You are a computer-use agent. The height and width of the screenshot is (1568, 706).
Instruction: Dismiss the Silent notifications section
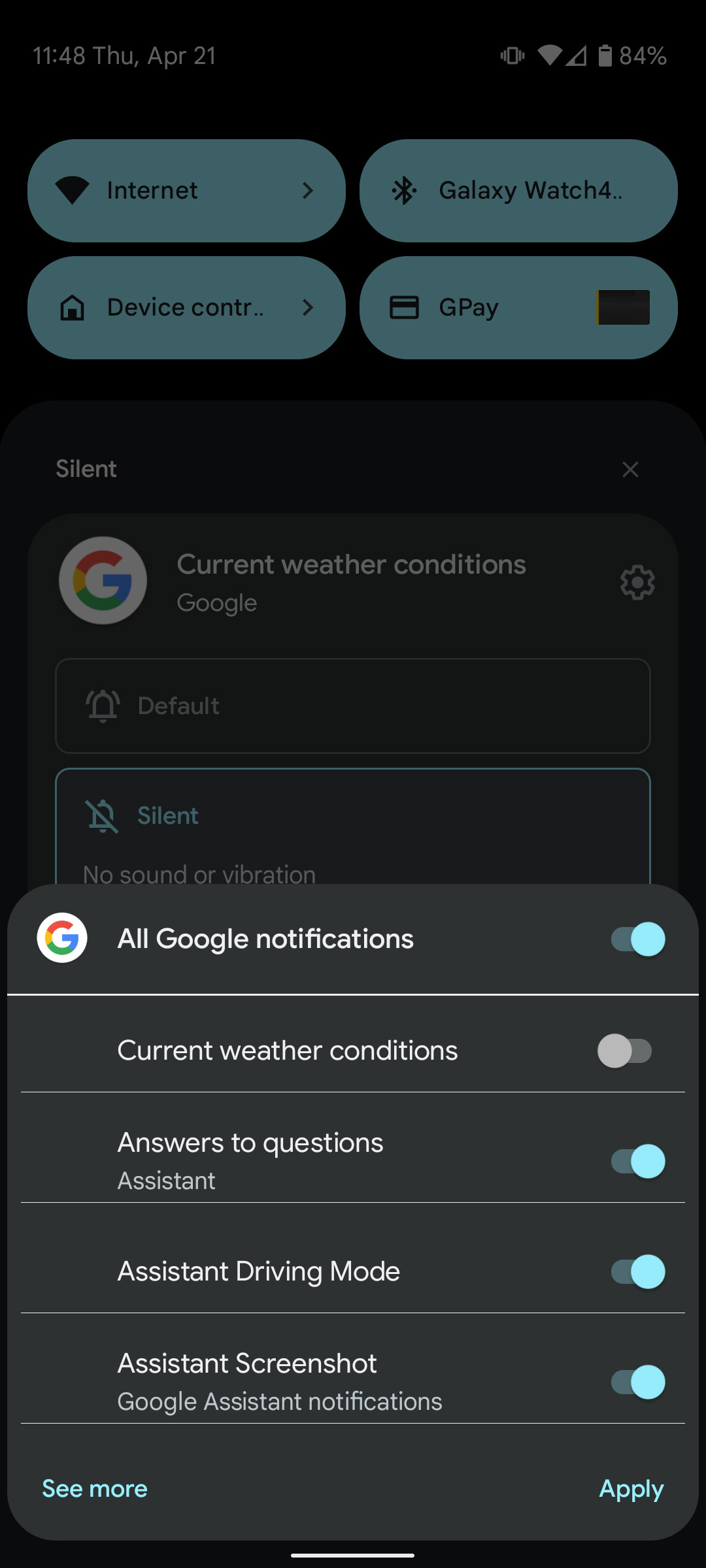tap(630, 469)
